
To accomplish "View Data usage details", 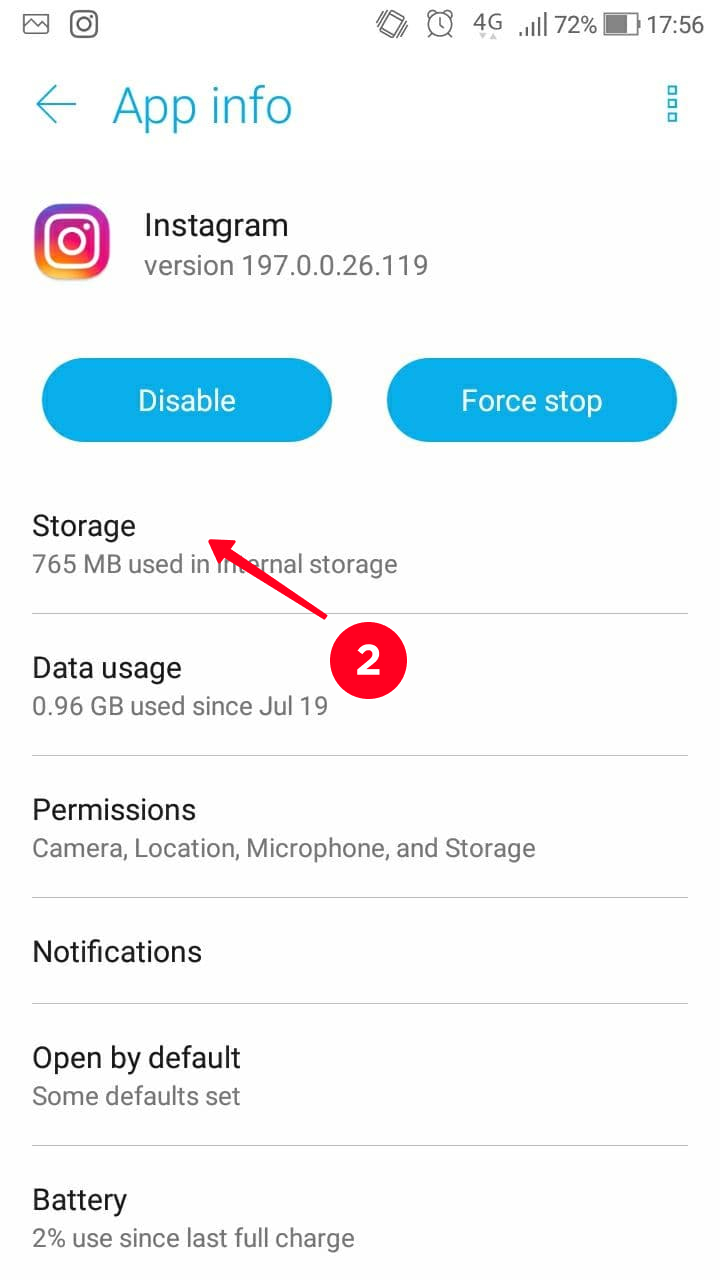I will tap(360, 685).
